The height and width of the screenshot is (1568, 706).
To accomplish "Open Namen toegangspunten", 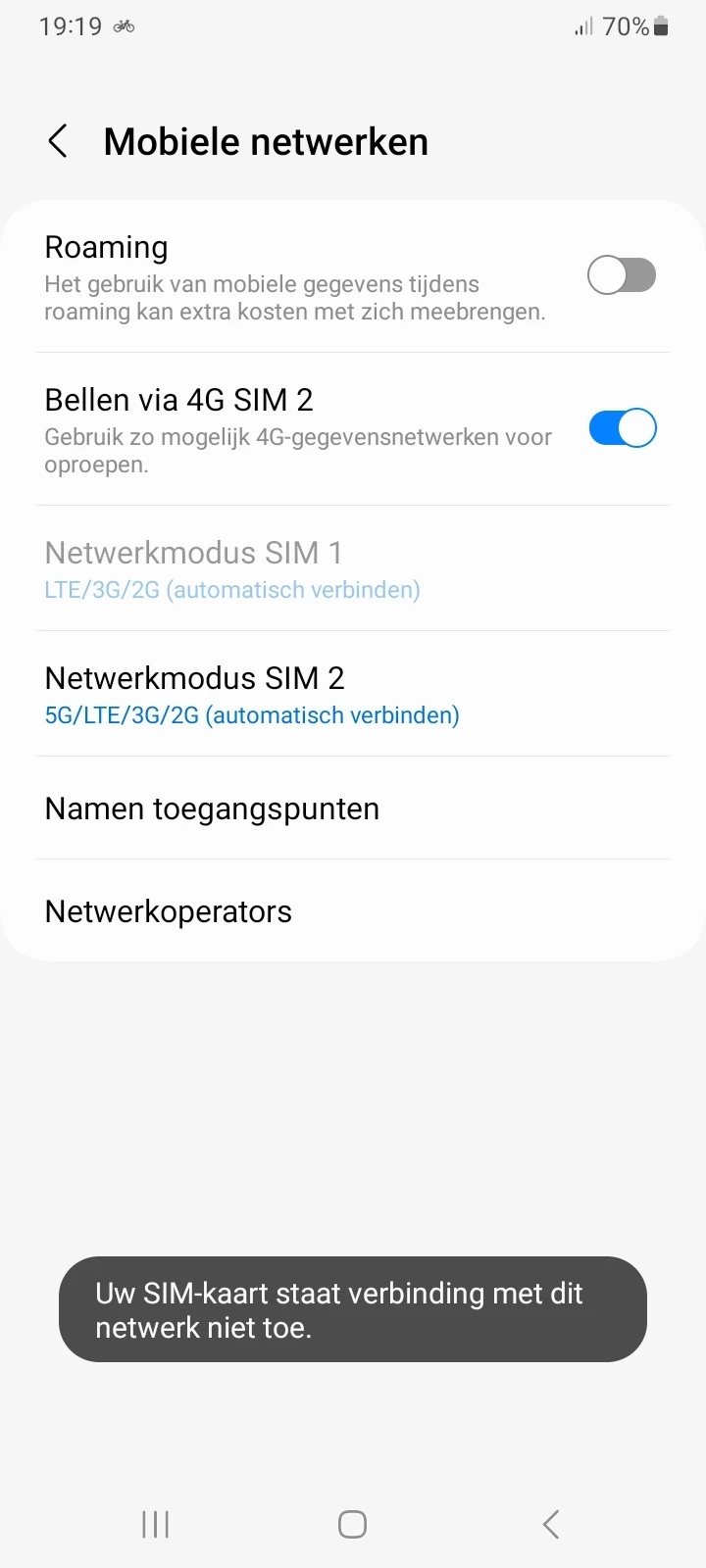I will 351,808.
